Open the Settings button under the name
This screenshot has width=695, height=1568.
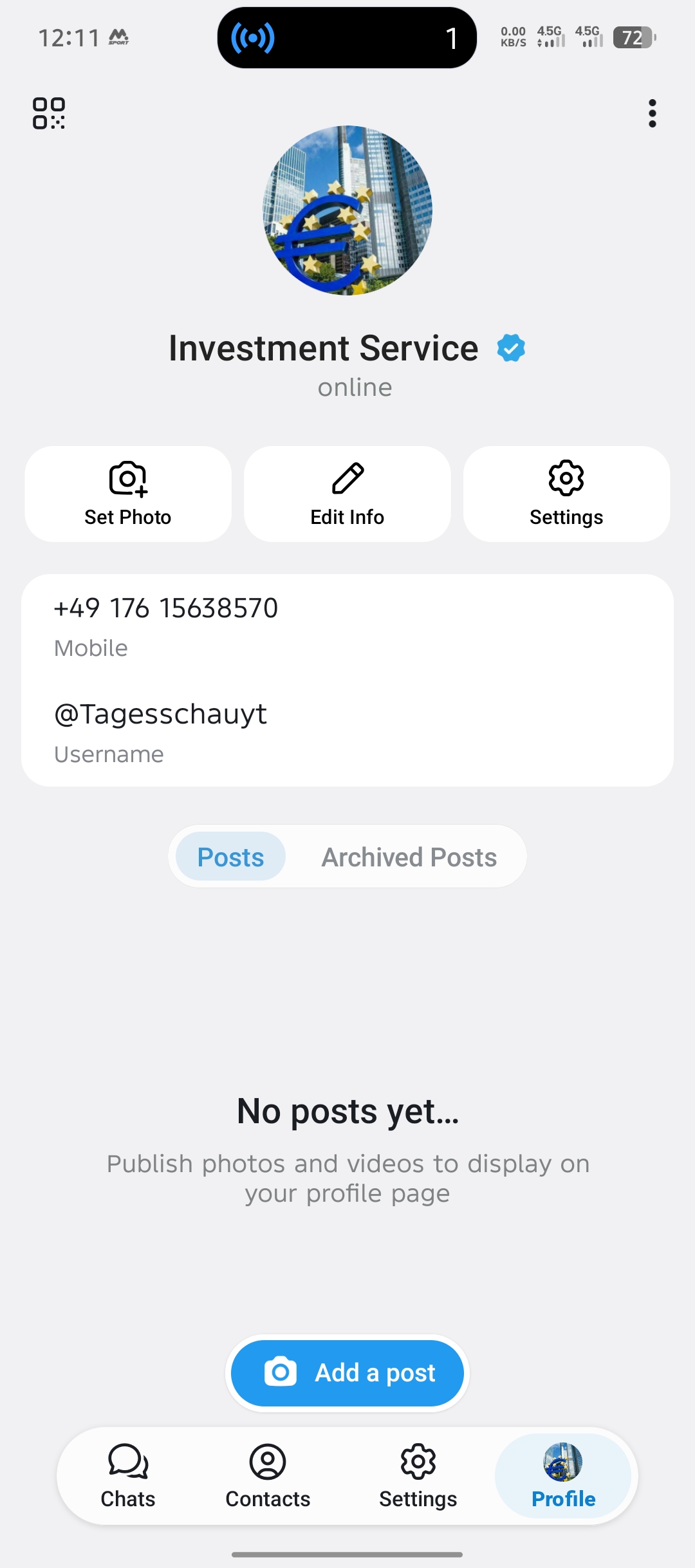[566, 494]
